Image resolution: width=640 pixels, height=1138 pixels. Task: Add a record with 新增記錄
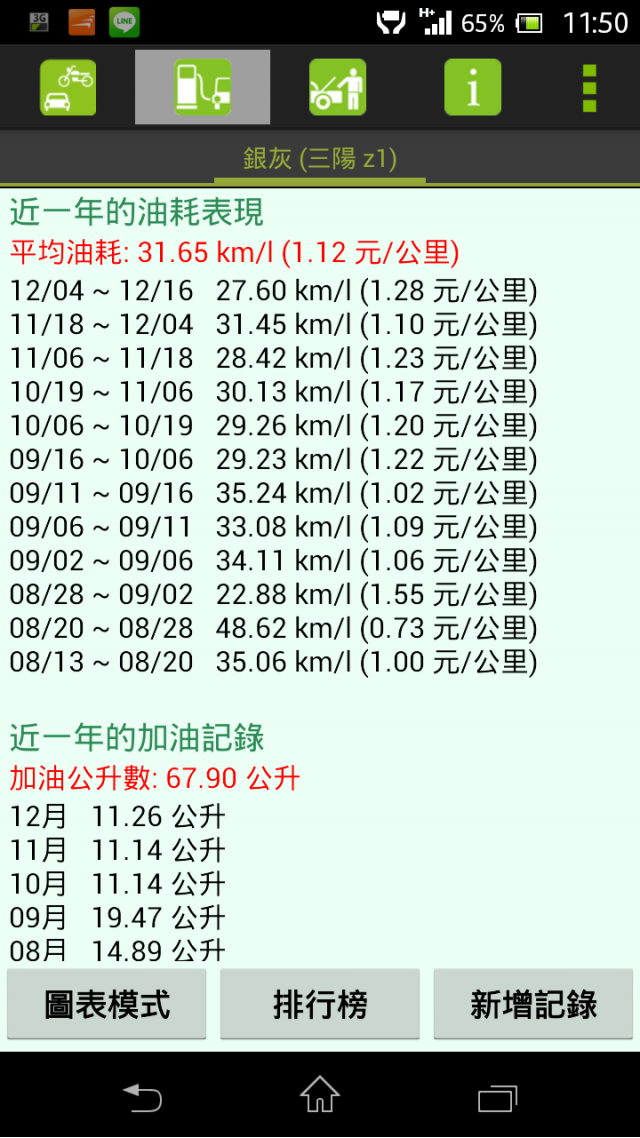click(533, 1004)
